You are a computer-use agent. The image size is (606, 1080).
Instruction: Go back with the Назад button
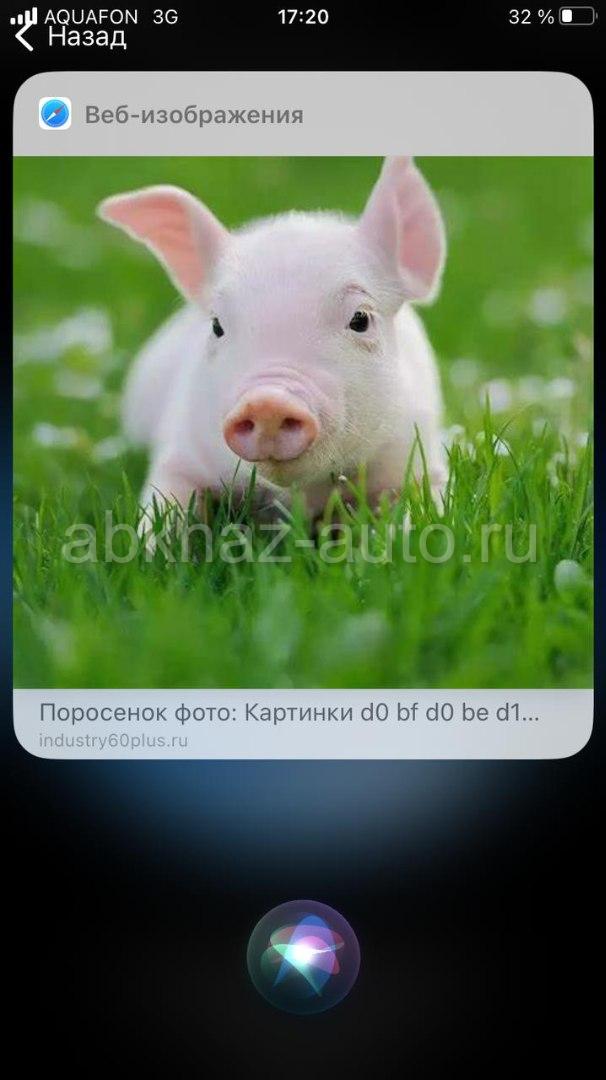pos(70,36)
